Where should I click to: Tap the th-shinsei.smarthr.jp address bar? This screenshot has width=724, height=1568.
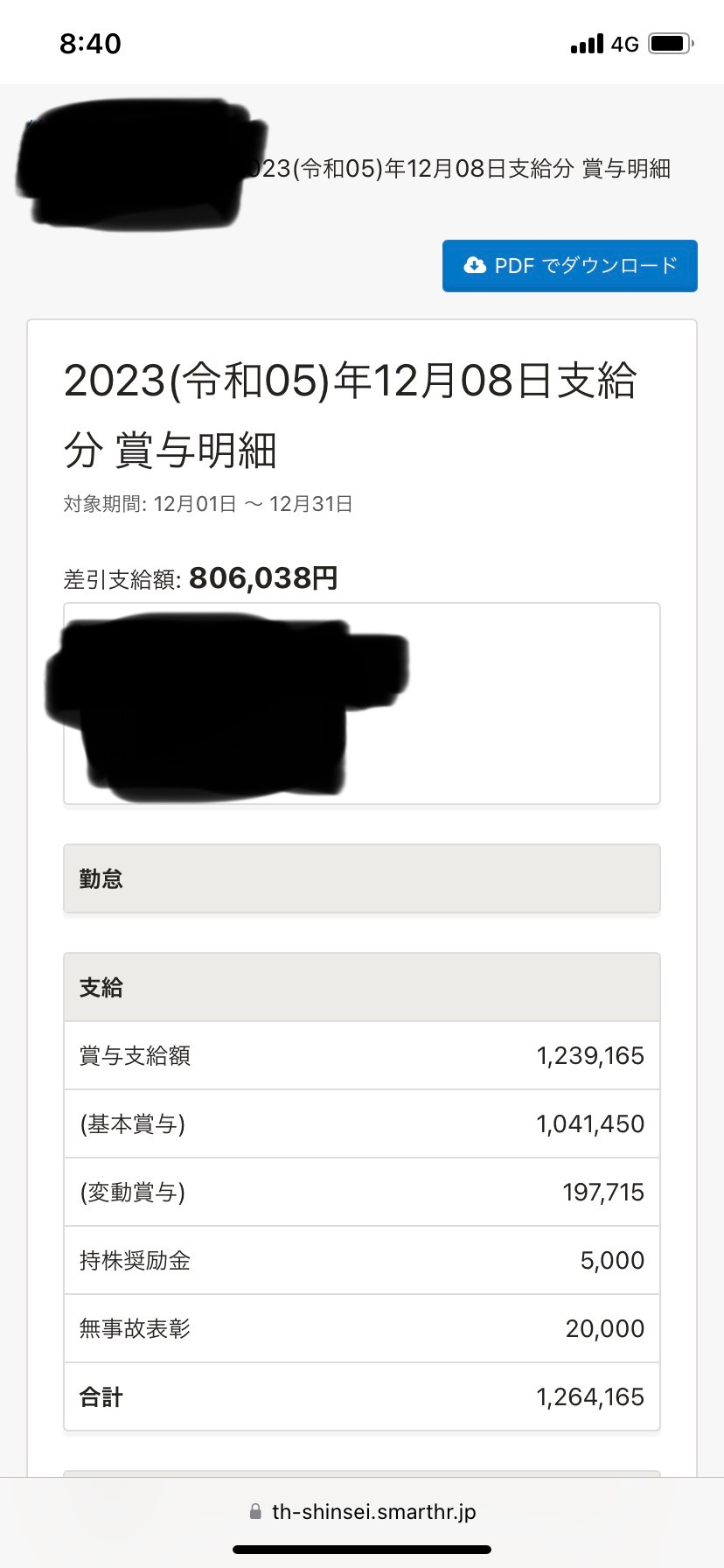click(x=362, y=1511)
